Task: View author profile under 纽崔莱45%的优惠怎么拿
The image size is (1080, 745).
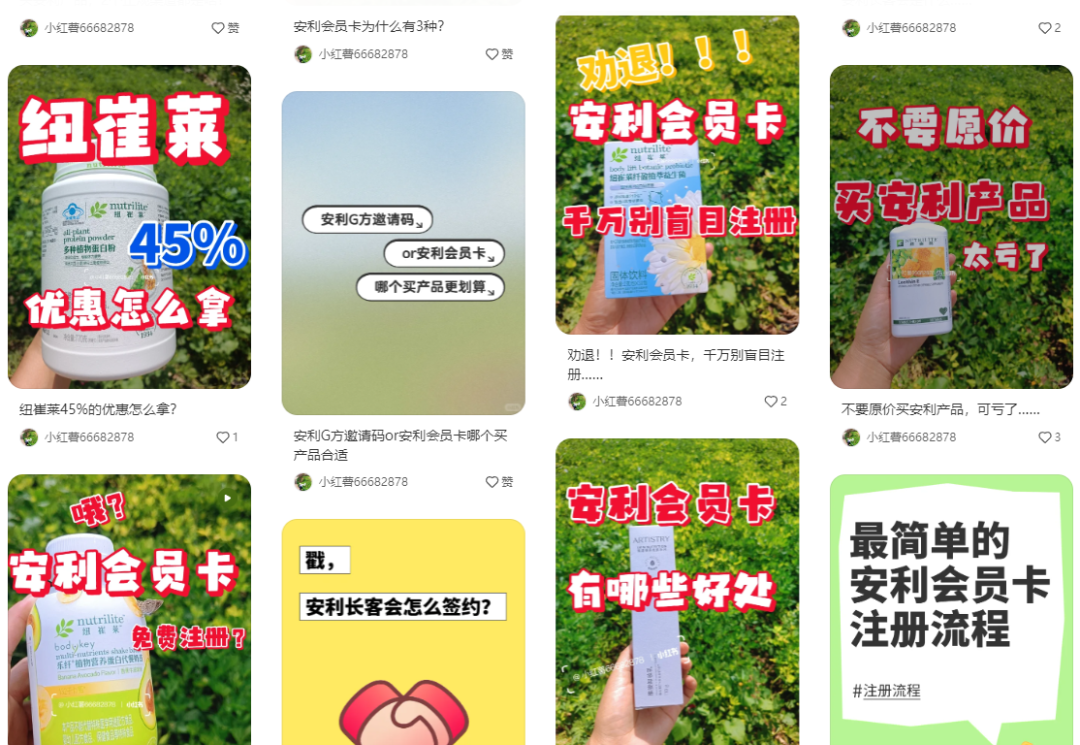Action: coord(78,437)
